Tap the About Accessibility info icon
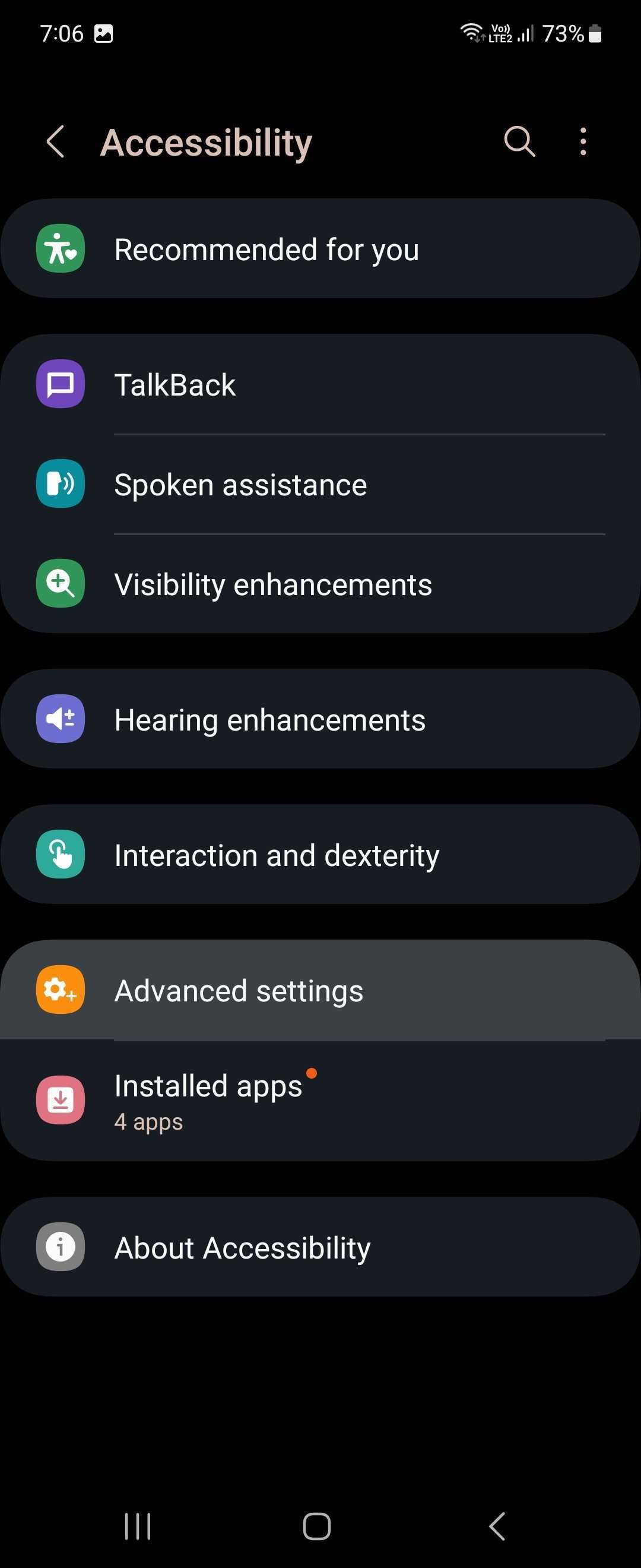The height and width of the screenshot is (1568, 641). [x=59, y=1246]
